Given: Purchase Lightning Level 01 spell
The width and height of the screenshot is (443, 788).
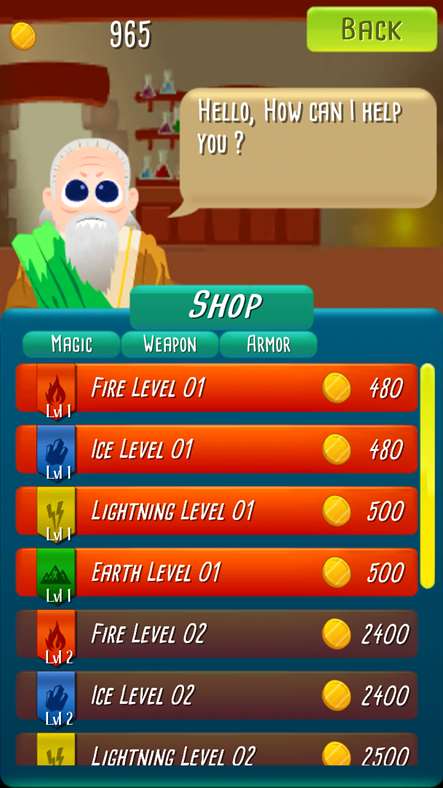Looking at the screenshot, I should [217, 511].
